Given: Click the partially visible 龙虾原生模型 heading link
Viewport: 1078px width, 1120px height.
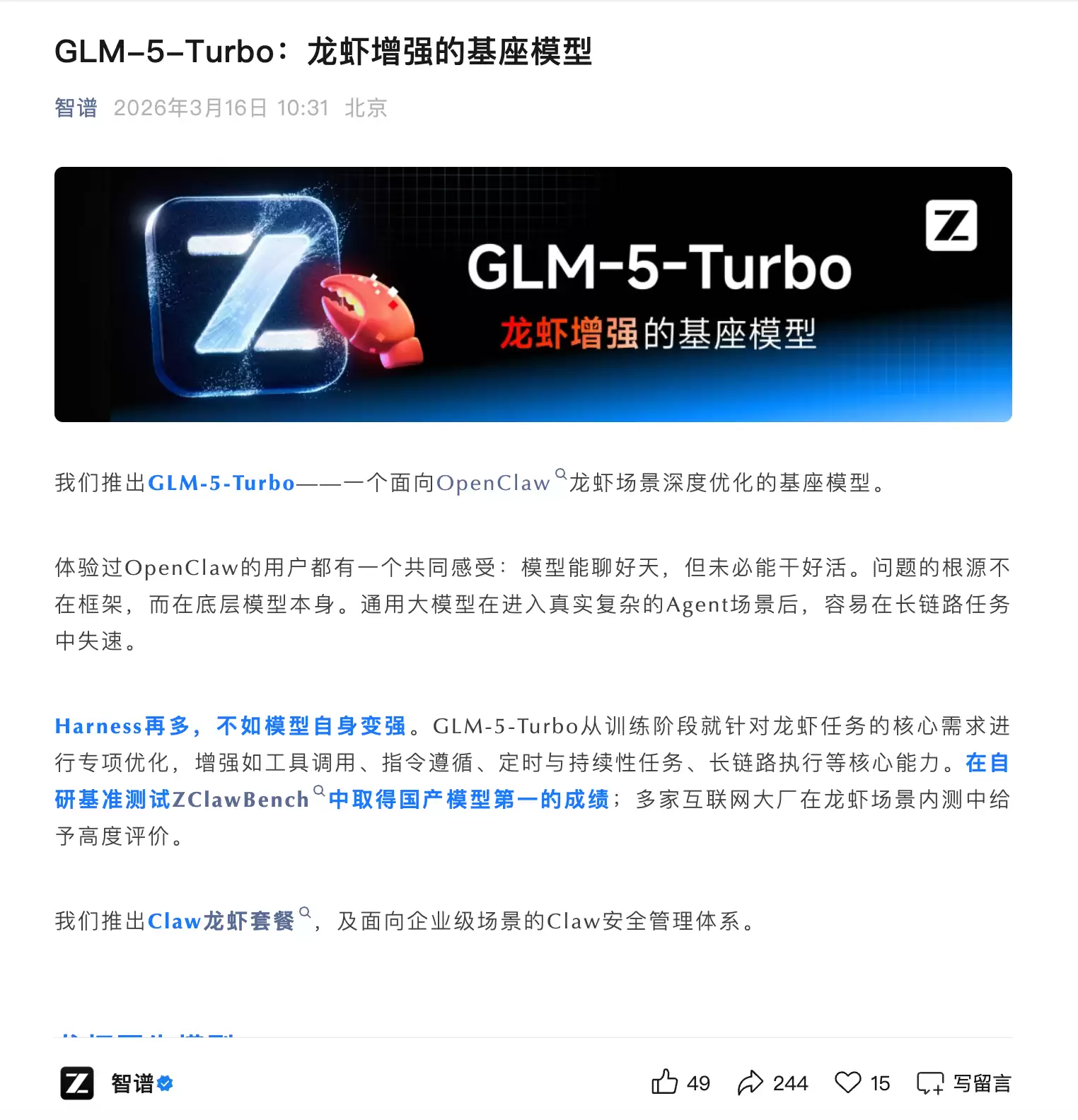Looking at the screenshot, I should tap(145, 1037).
